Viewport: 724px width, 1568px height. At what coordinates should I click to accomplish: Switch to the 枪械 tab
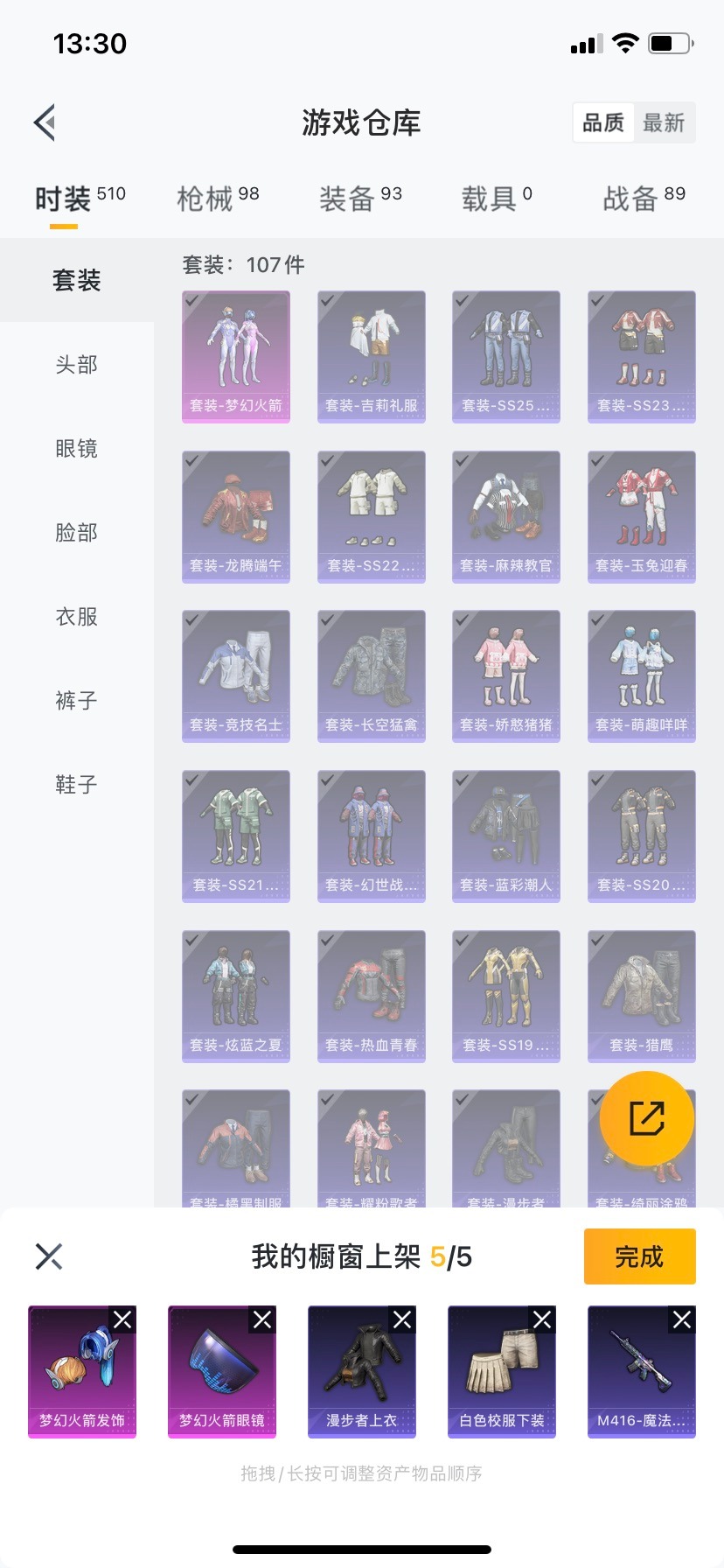tap(218, 199)
